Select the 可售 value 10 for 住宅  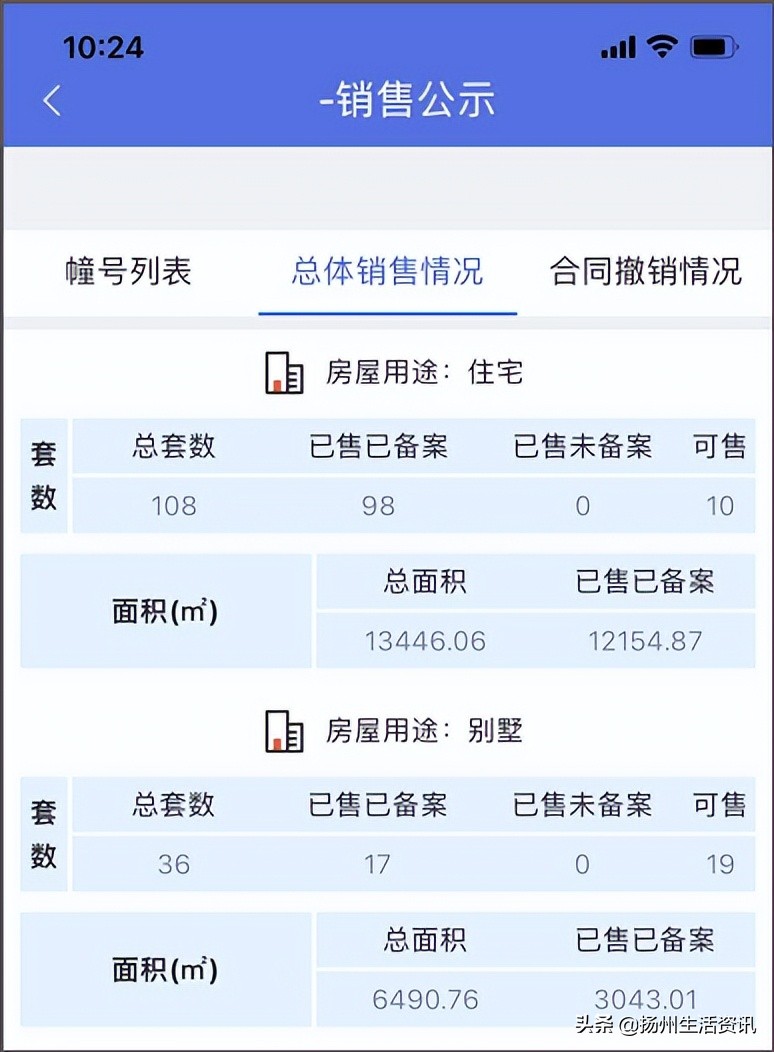[721, 506]
